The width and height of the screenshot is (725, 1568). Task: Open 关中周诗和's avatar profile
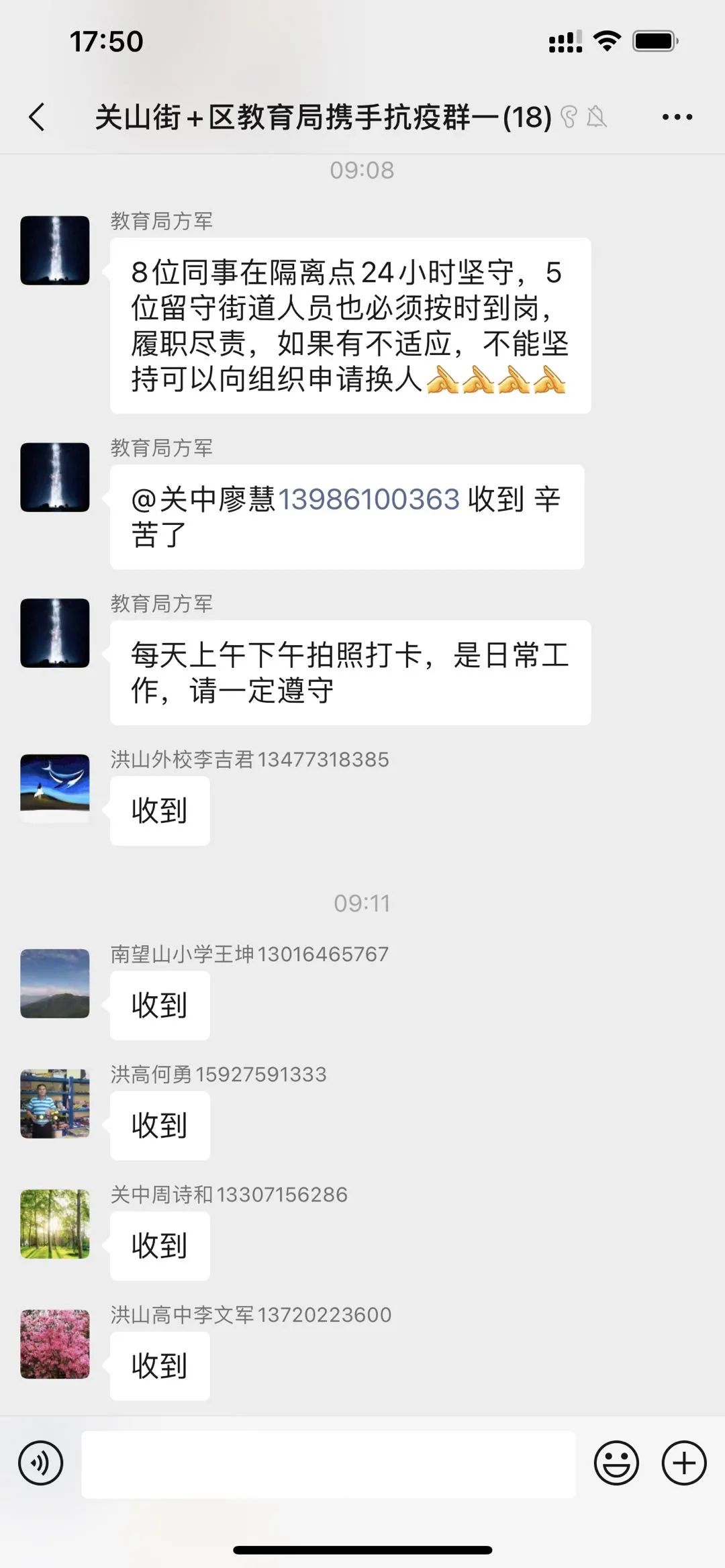tap(55, 1223)
